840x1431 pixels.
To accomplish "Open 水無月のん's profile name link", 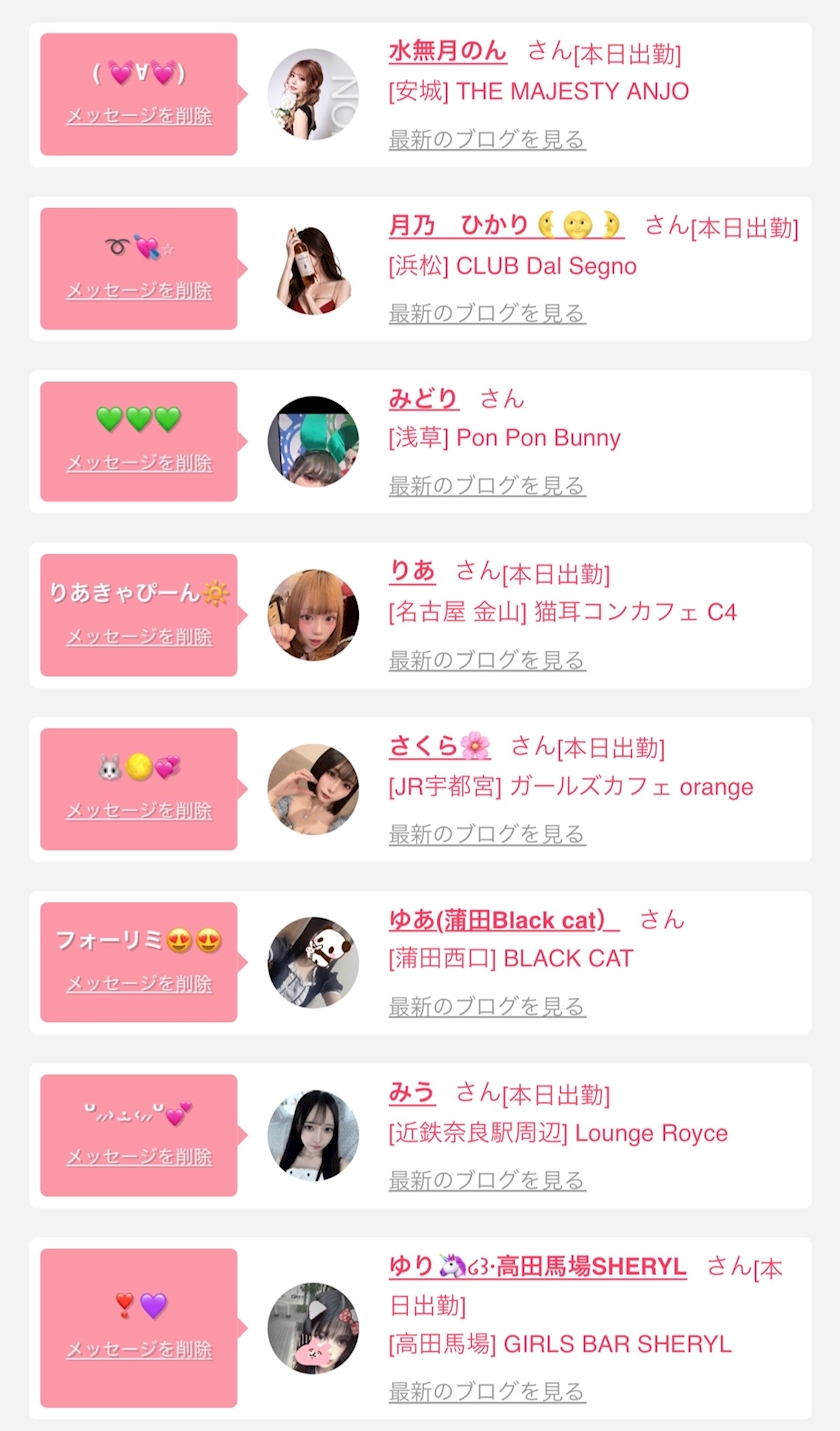I will 448,51.
